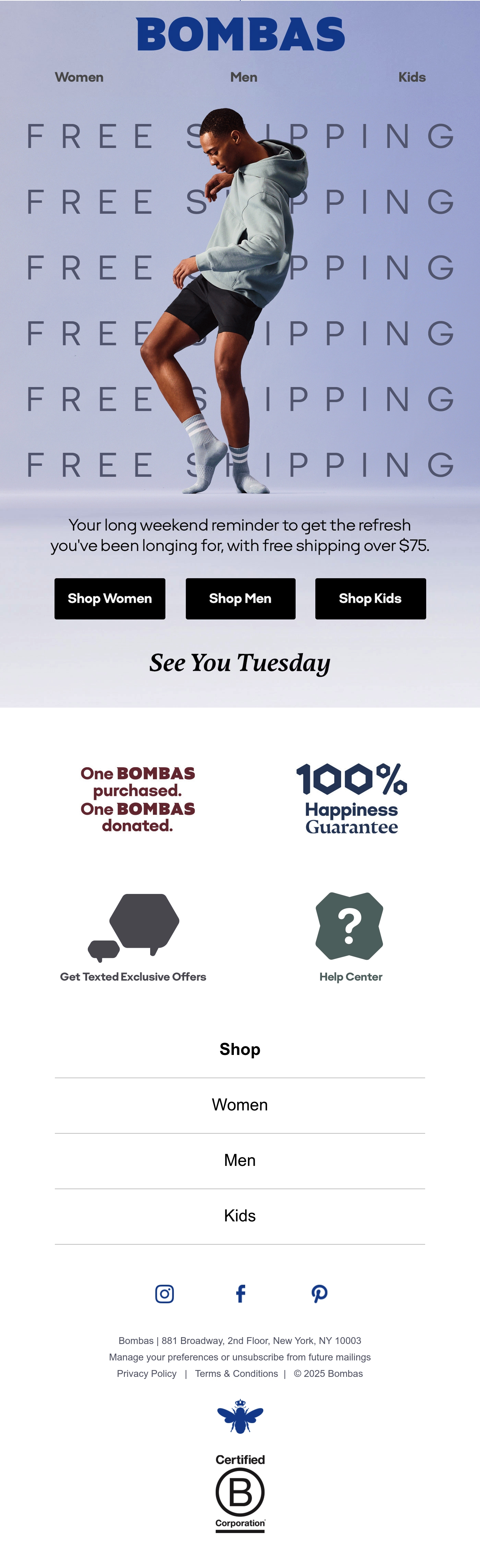The image size is (480, 1568).
Task: Open Terms & Conditions
Action: [236, 1373]
